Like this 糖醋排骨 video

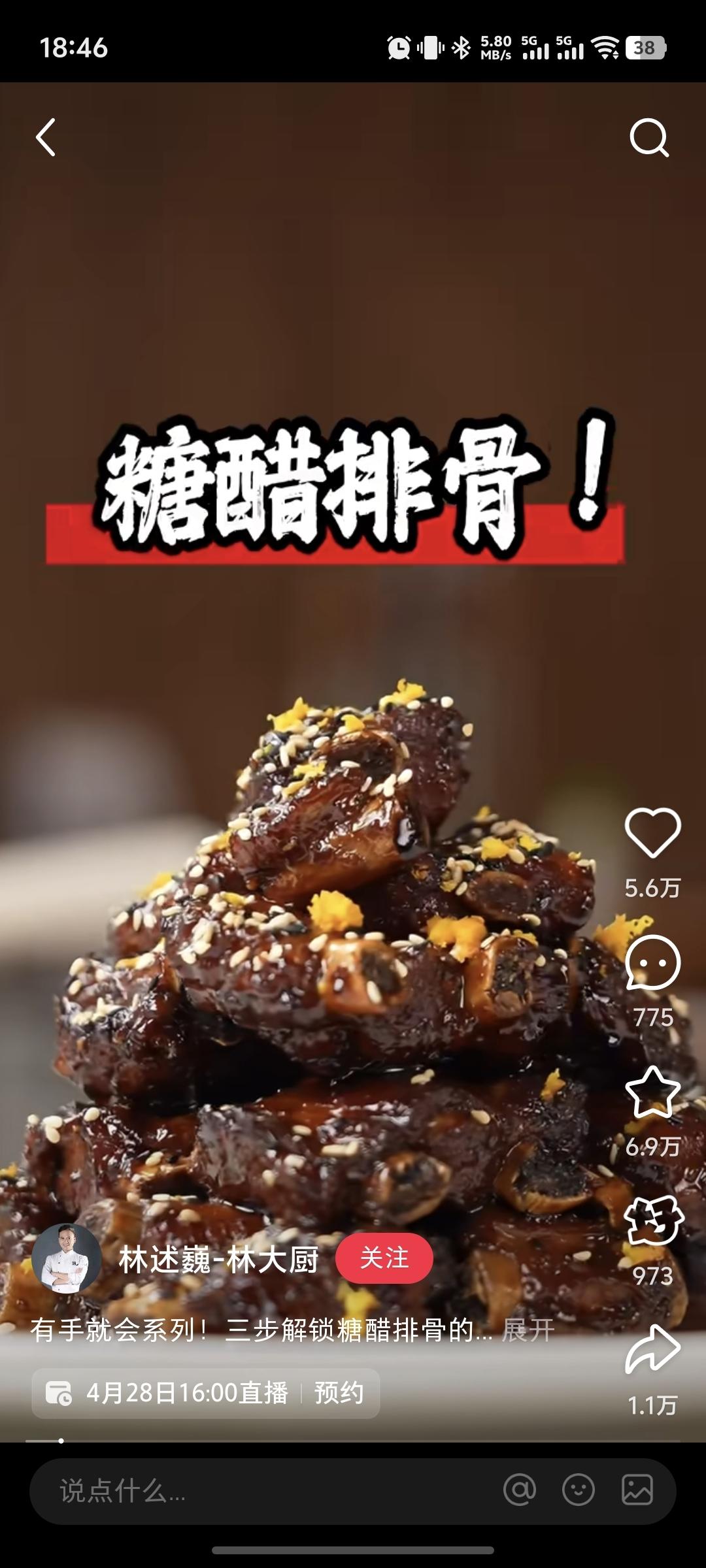(652, 833)
